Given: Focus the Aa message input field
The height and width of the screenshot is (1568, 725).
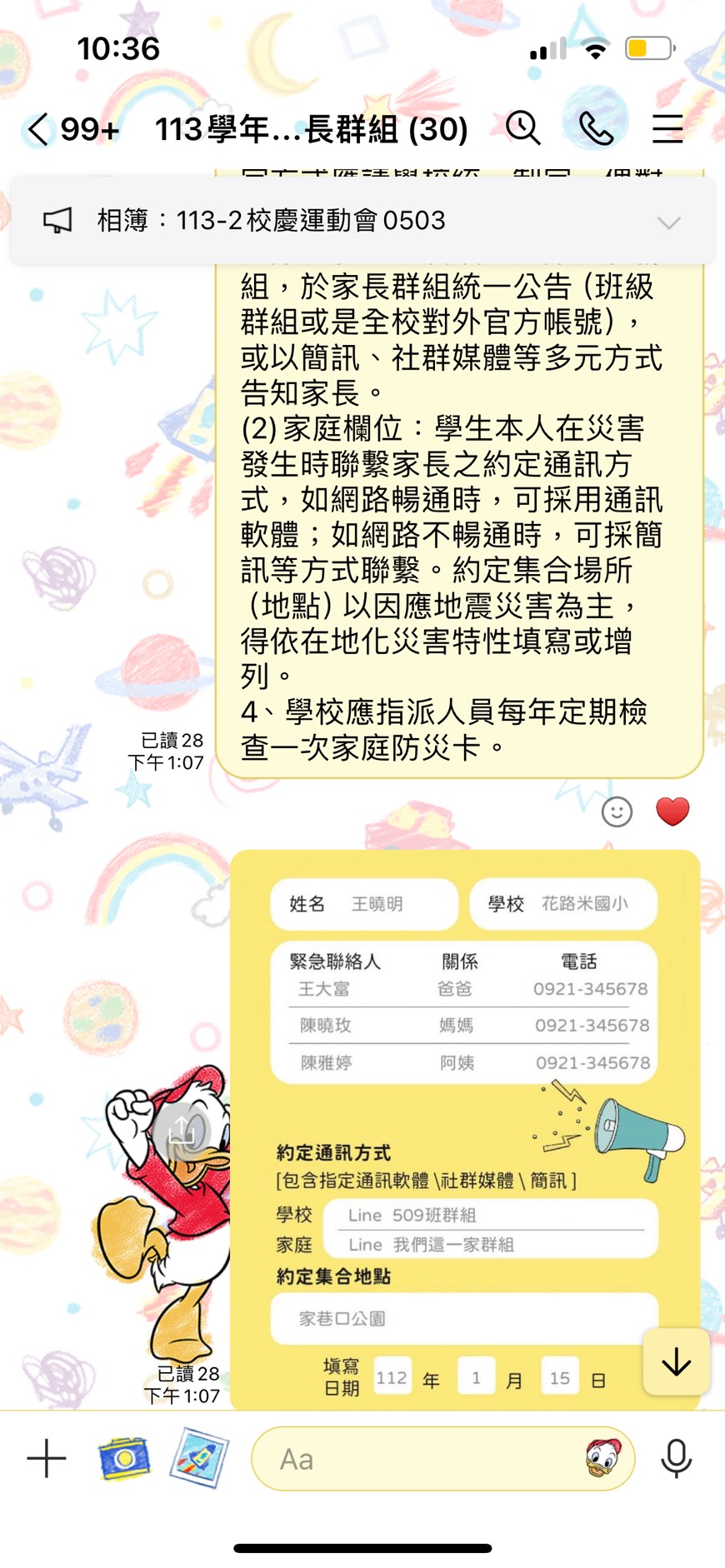Looking at the screenshot, I should [417, 1459].
